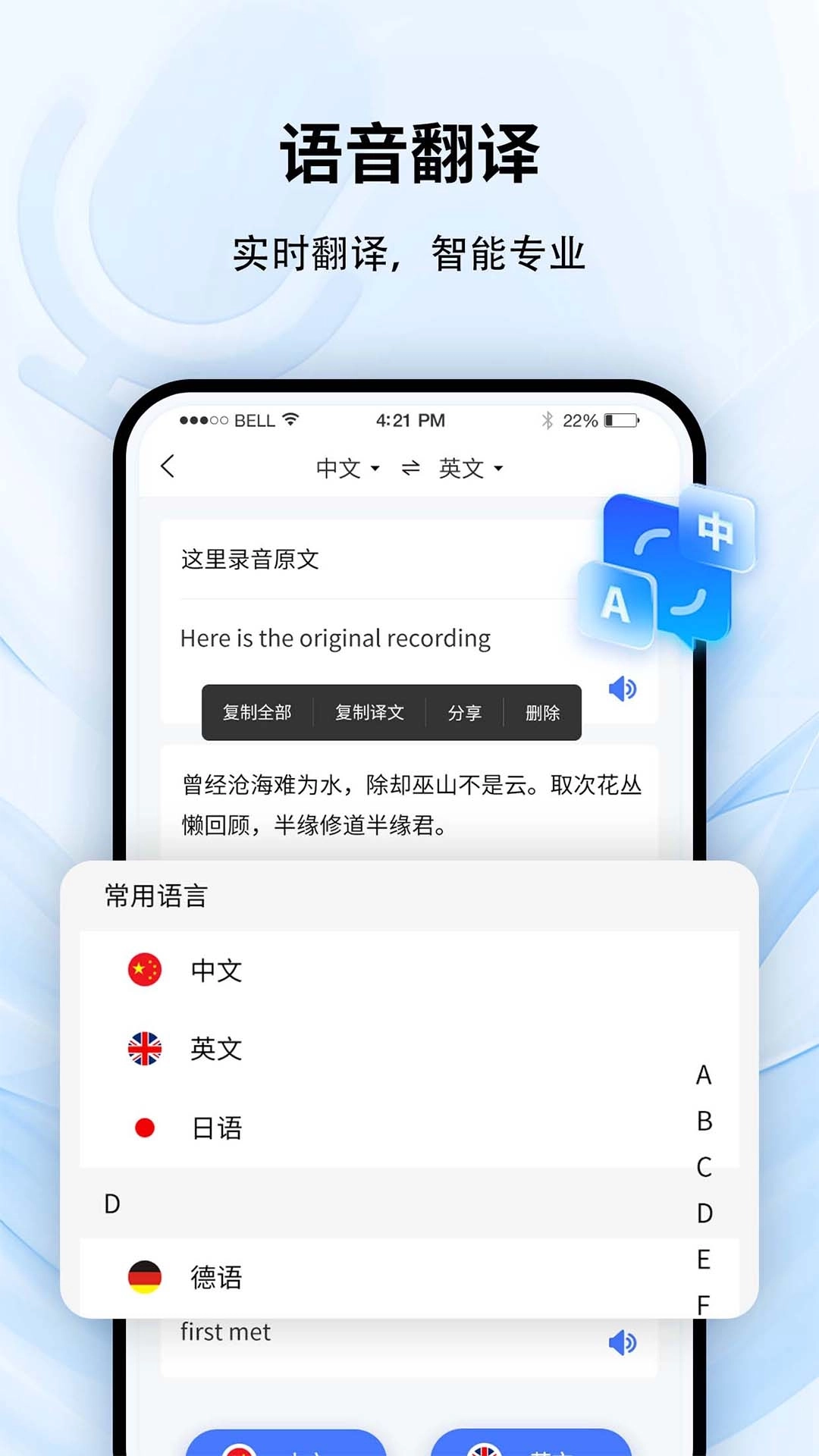Delete the recording via 删除
Image resolution: width=819 pixels, height=1456 pixels.
tap(543, 712)
